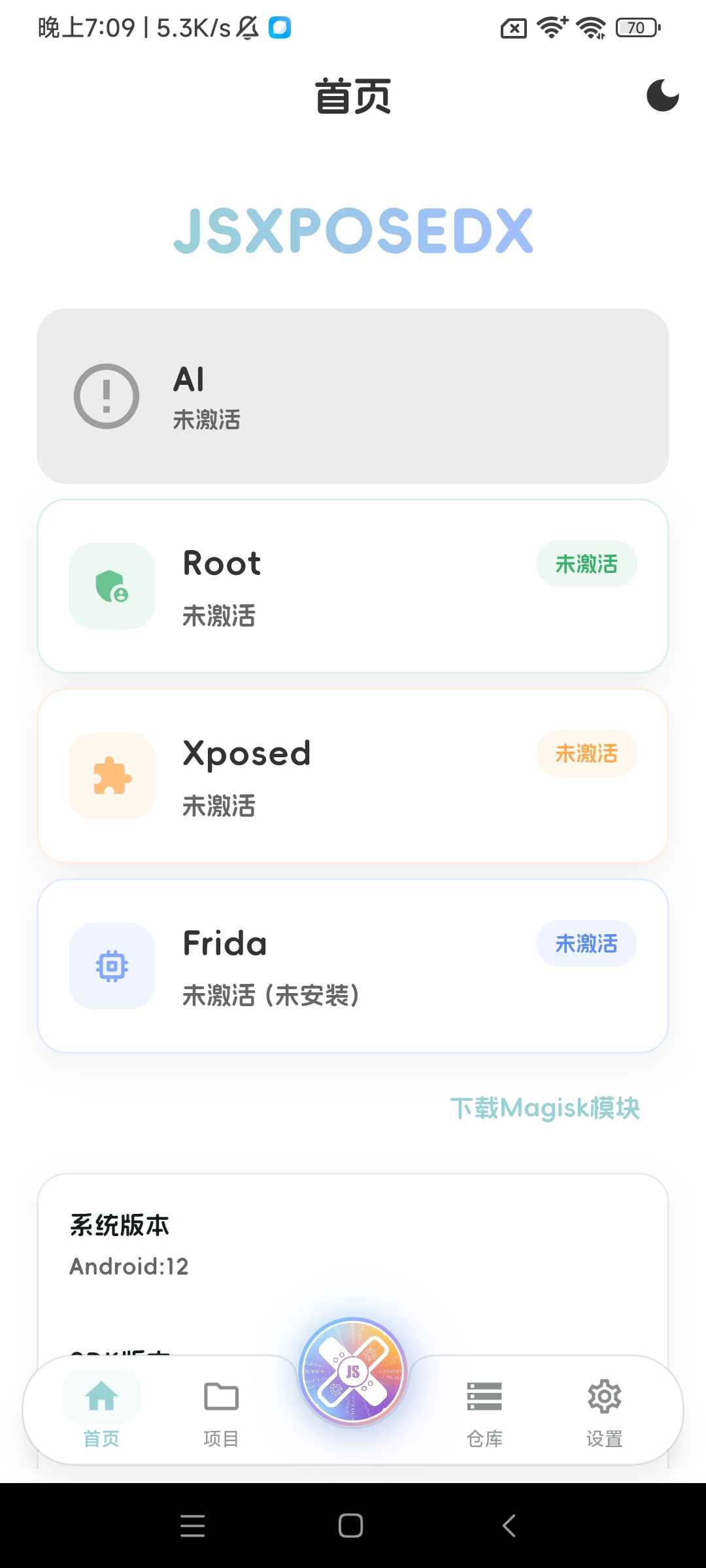Image resolution: width=706 pixels, height=1568 pixels.
Task: Tap the 下载Magisk模块 link
Action: click(545, 1108)
